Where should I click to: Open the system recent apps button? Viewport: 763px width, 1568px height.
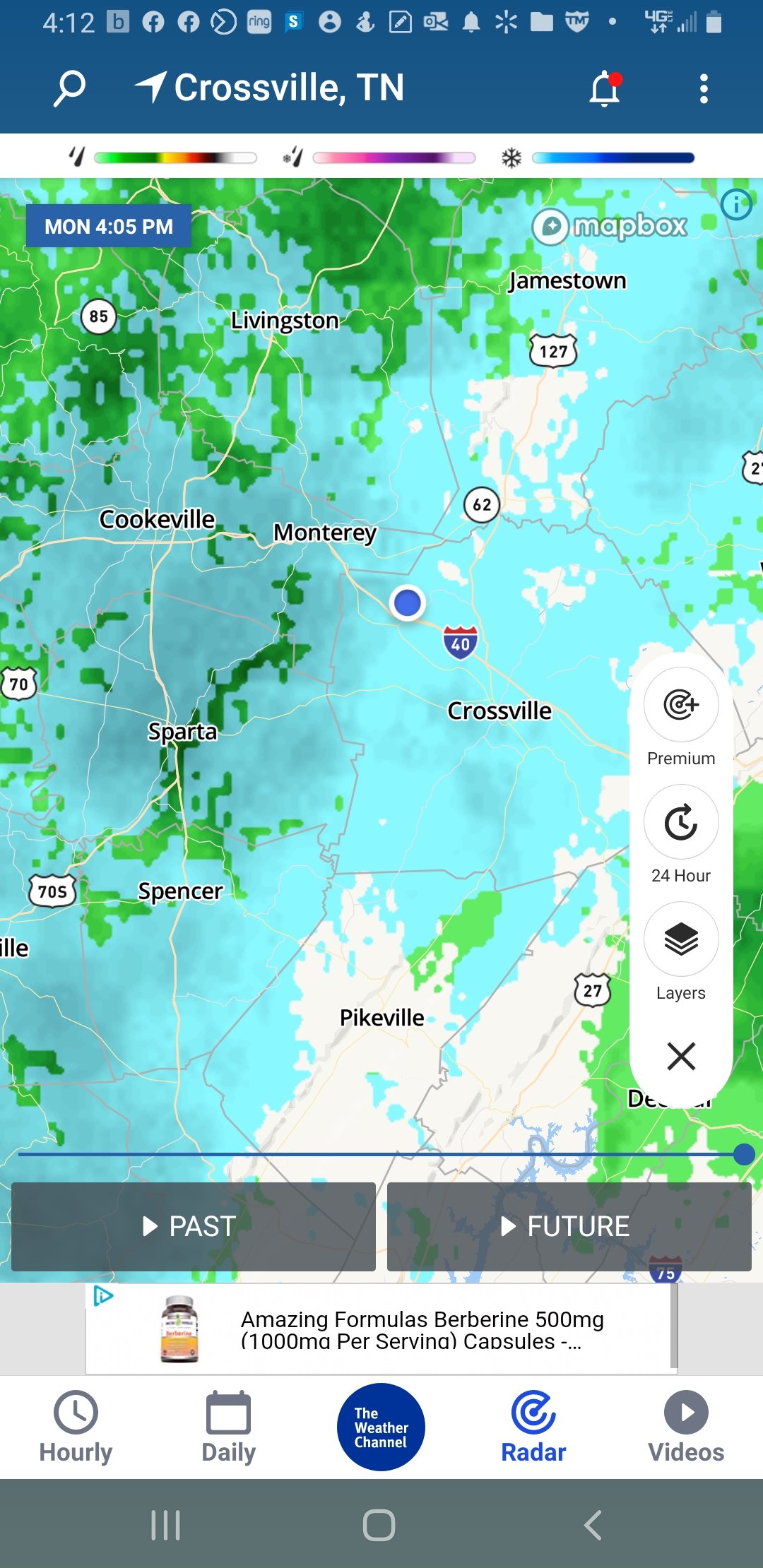166,1525
